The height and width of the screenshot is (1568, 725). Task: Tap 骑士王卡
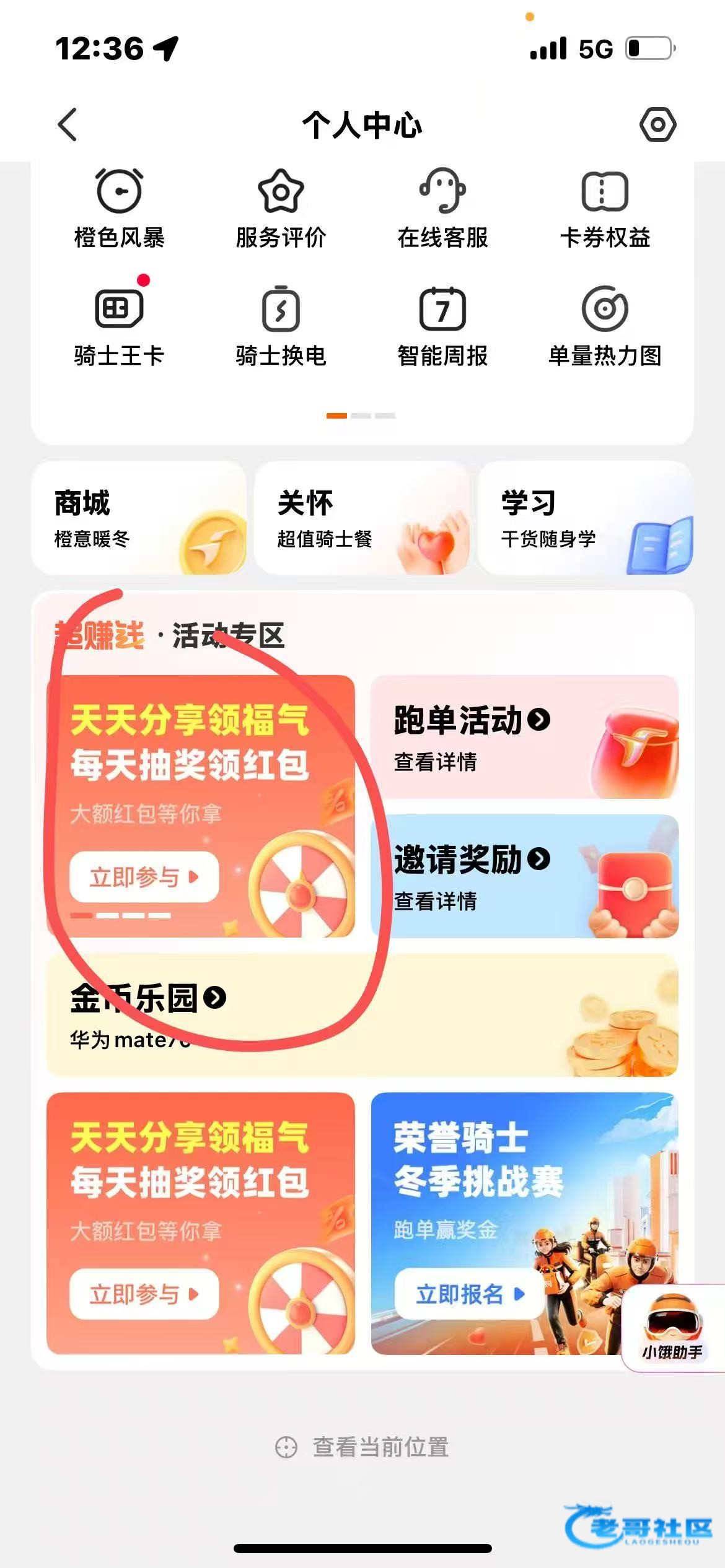click(x=119, y=326)
